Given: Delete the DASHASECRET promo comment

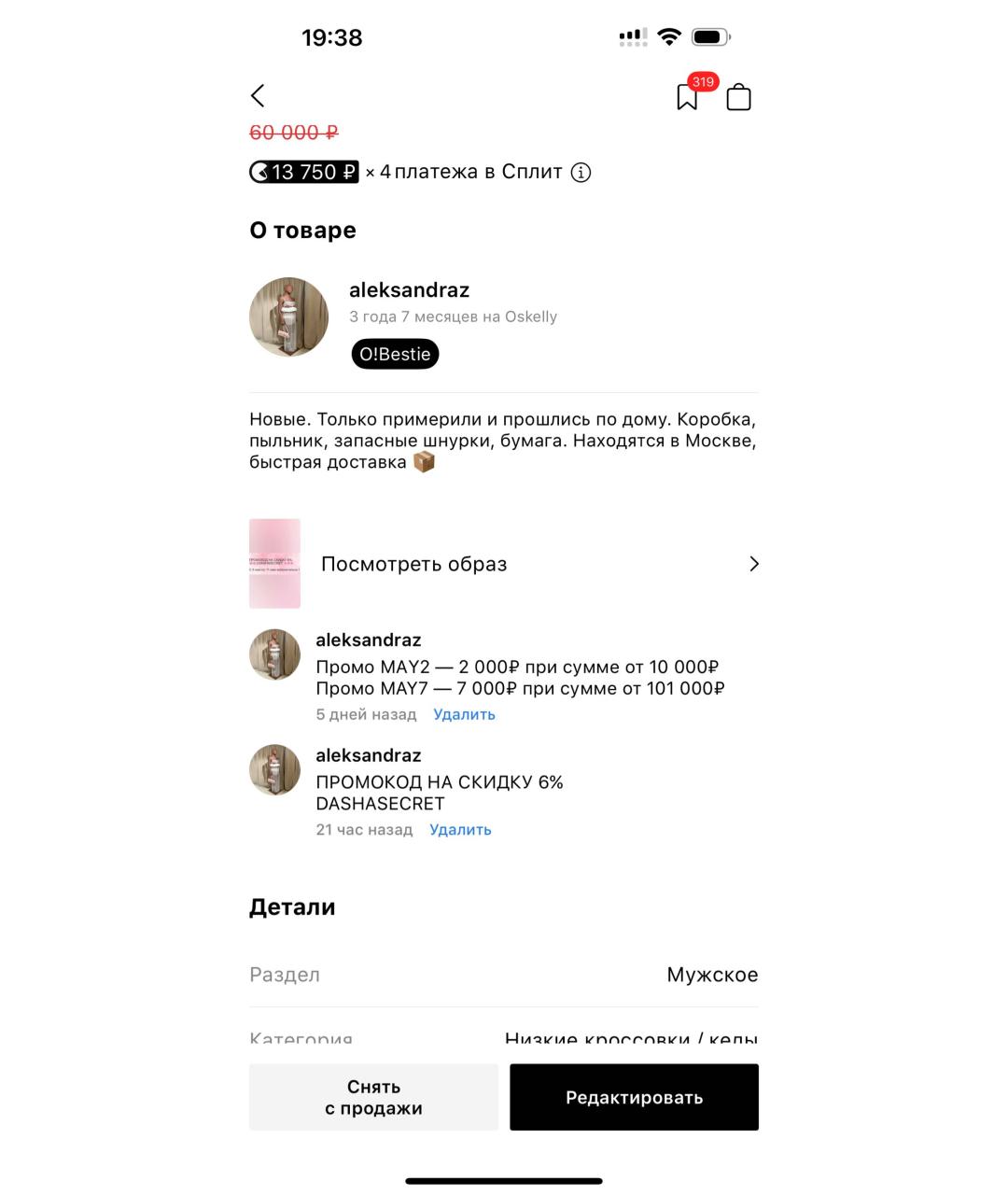Looking at the screenshot, I should pyautogui.click(x=460, y=830).
